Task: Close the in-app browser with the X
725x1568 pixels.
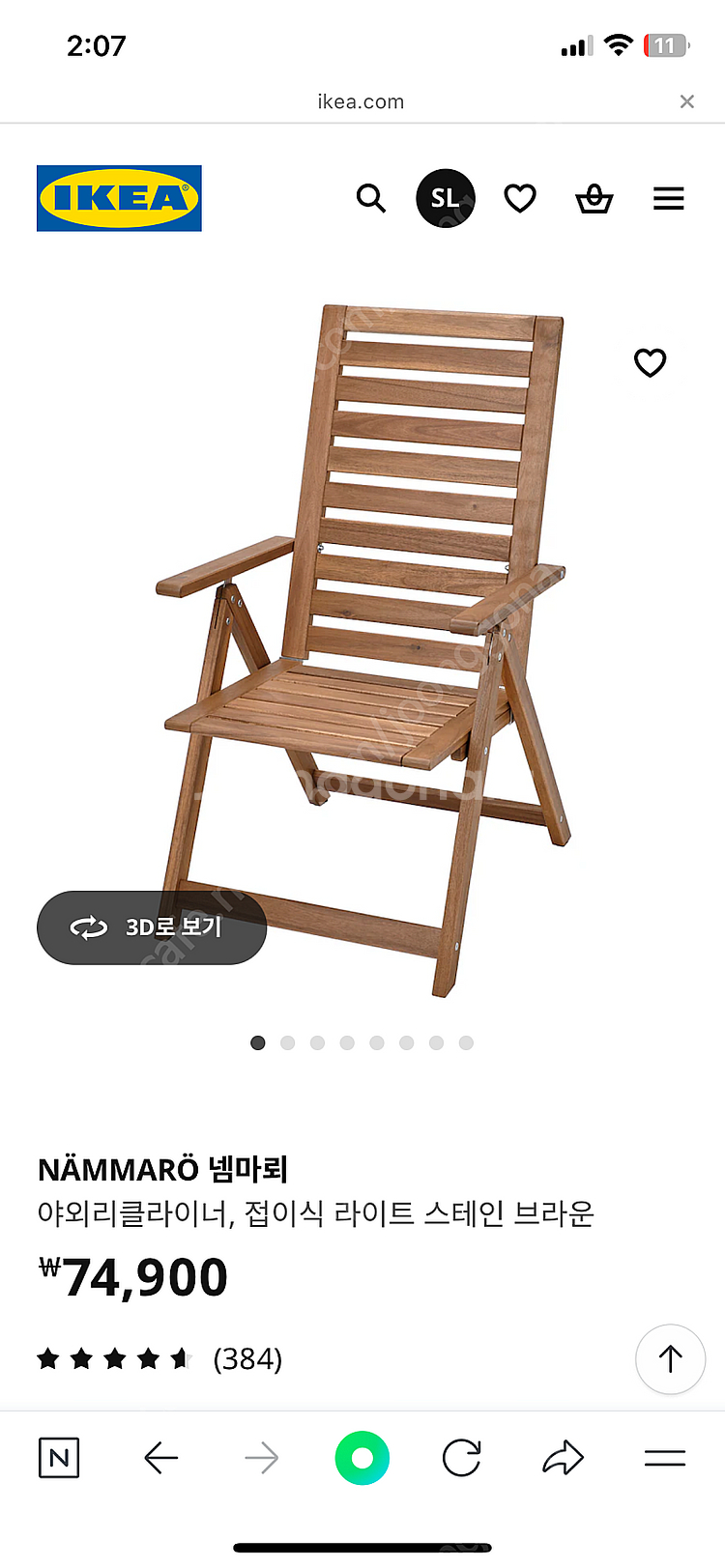Action: [686, 101]
